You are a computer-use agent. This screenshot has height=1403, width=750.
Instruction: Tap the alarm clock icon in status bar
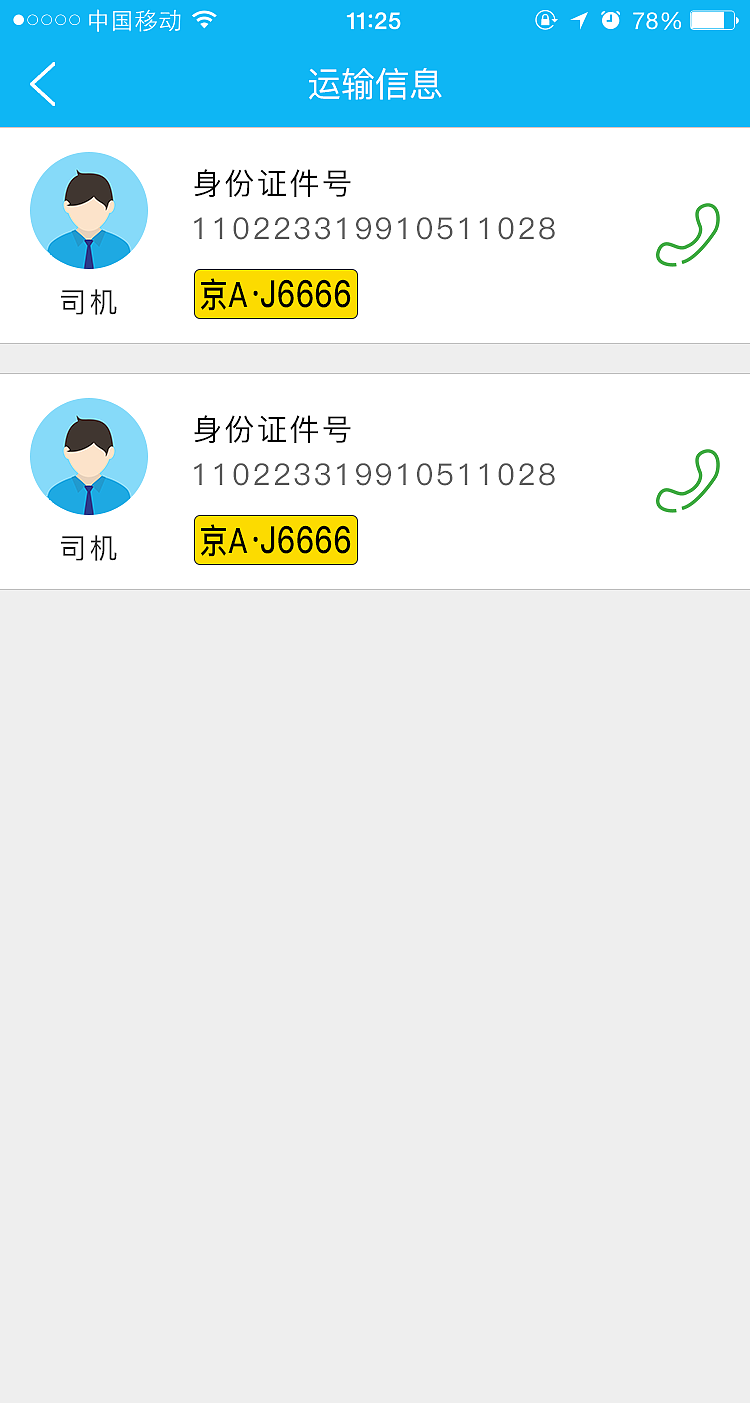[610, 20]
